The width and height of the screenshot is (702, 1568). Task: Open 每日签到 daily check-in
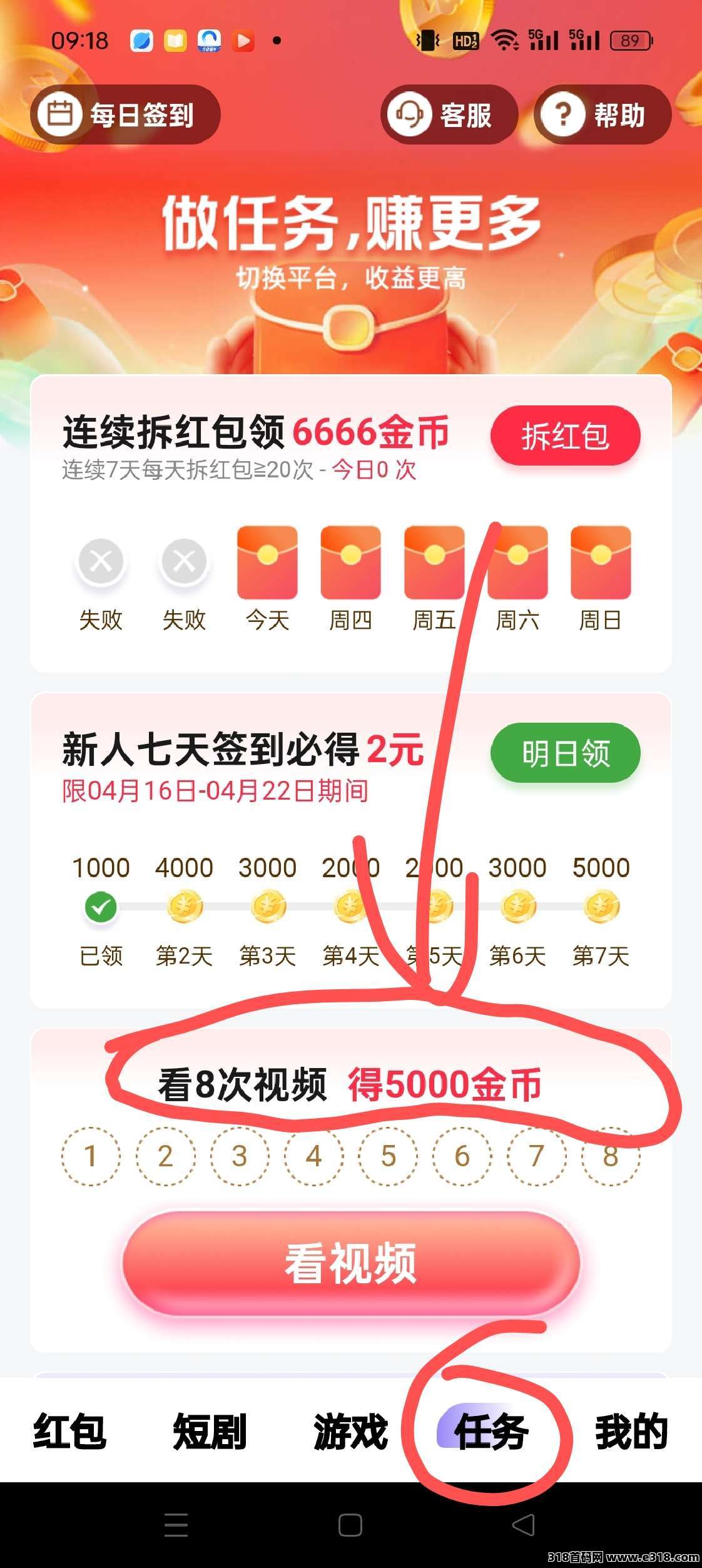click(125, 115)
